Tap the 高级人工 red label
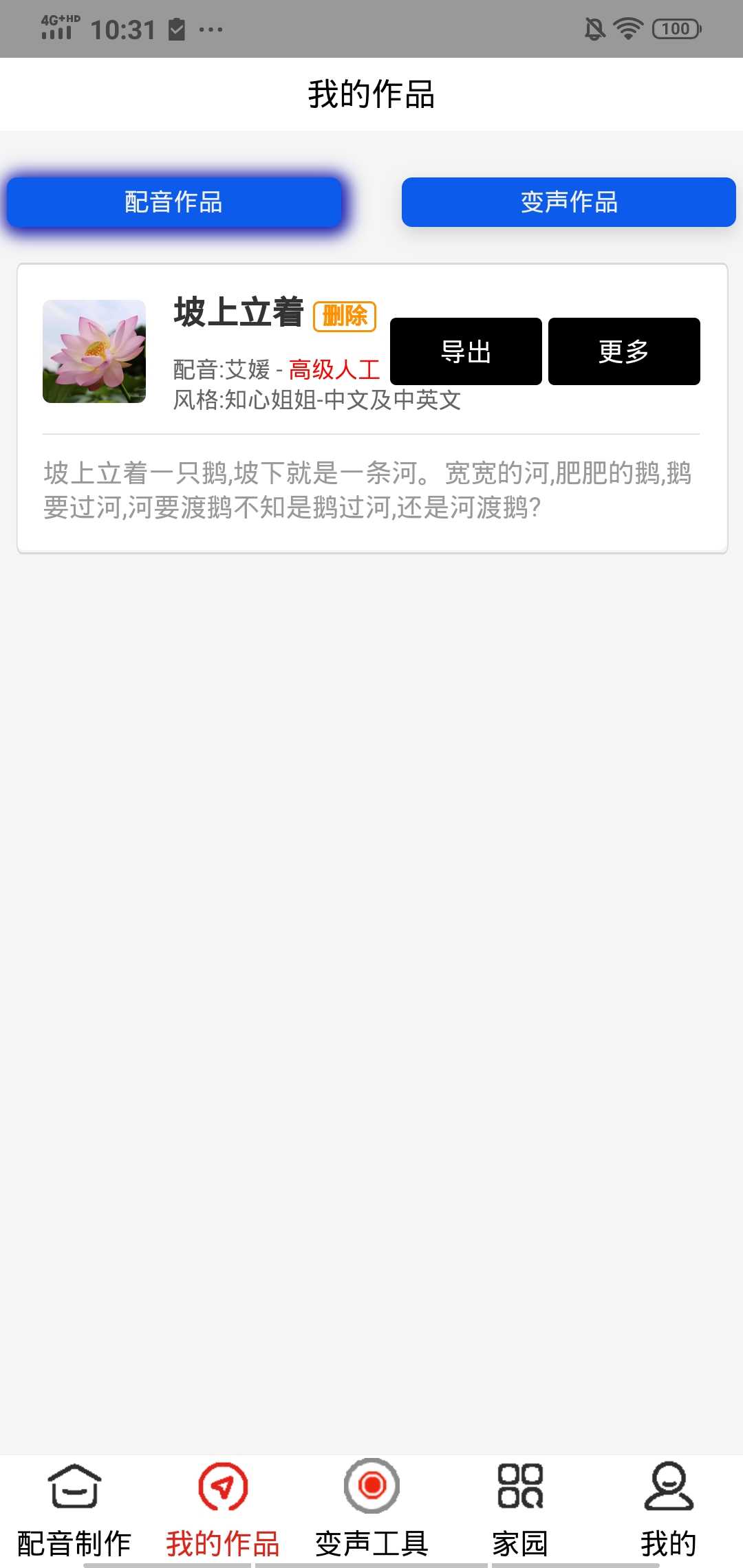 click(333, 369)
